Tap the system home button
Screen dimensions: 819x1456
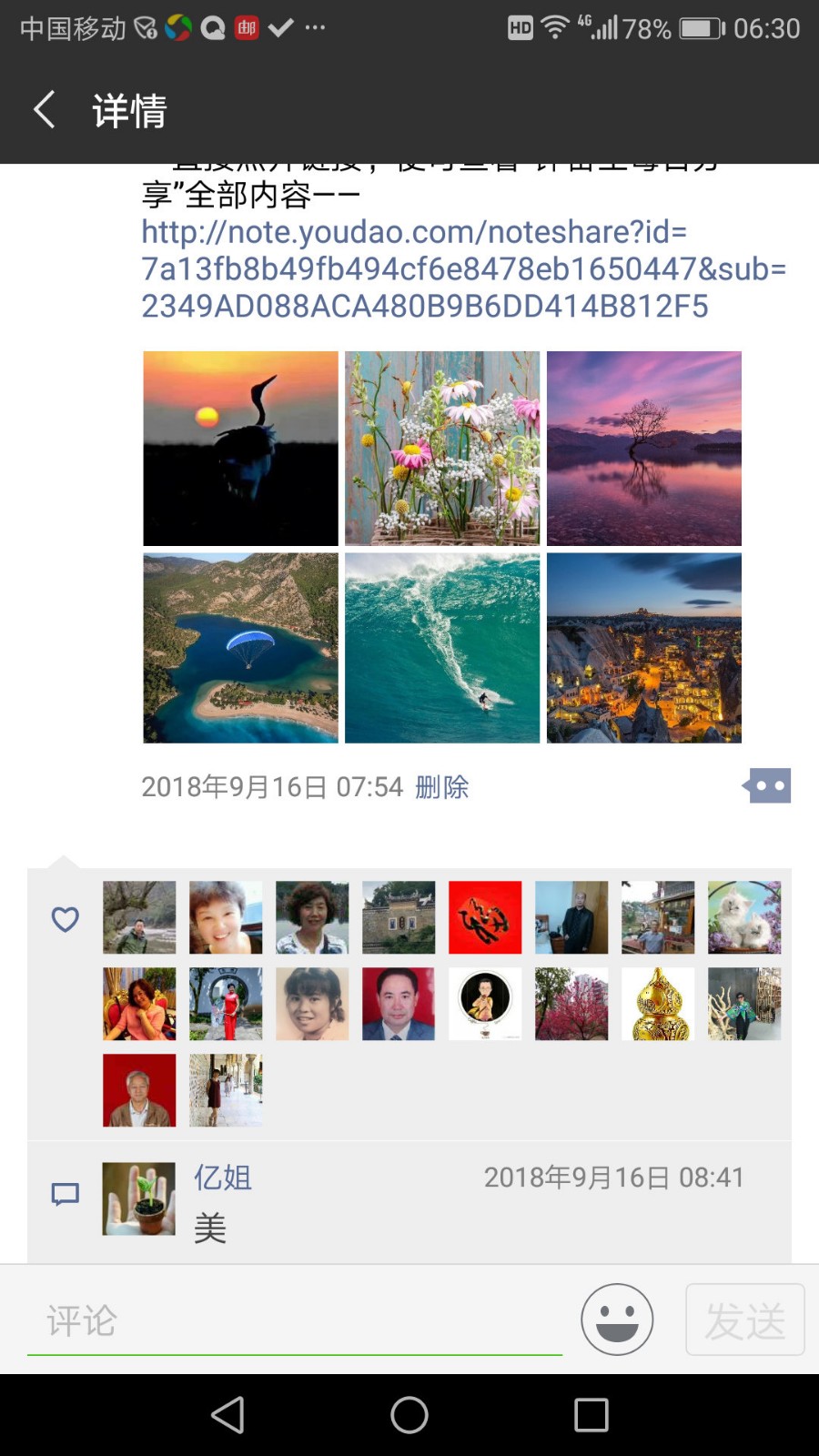[409, 1415]
